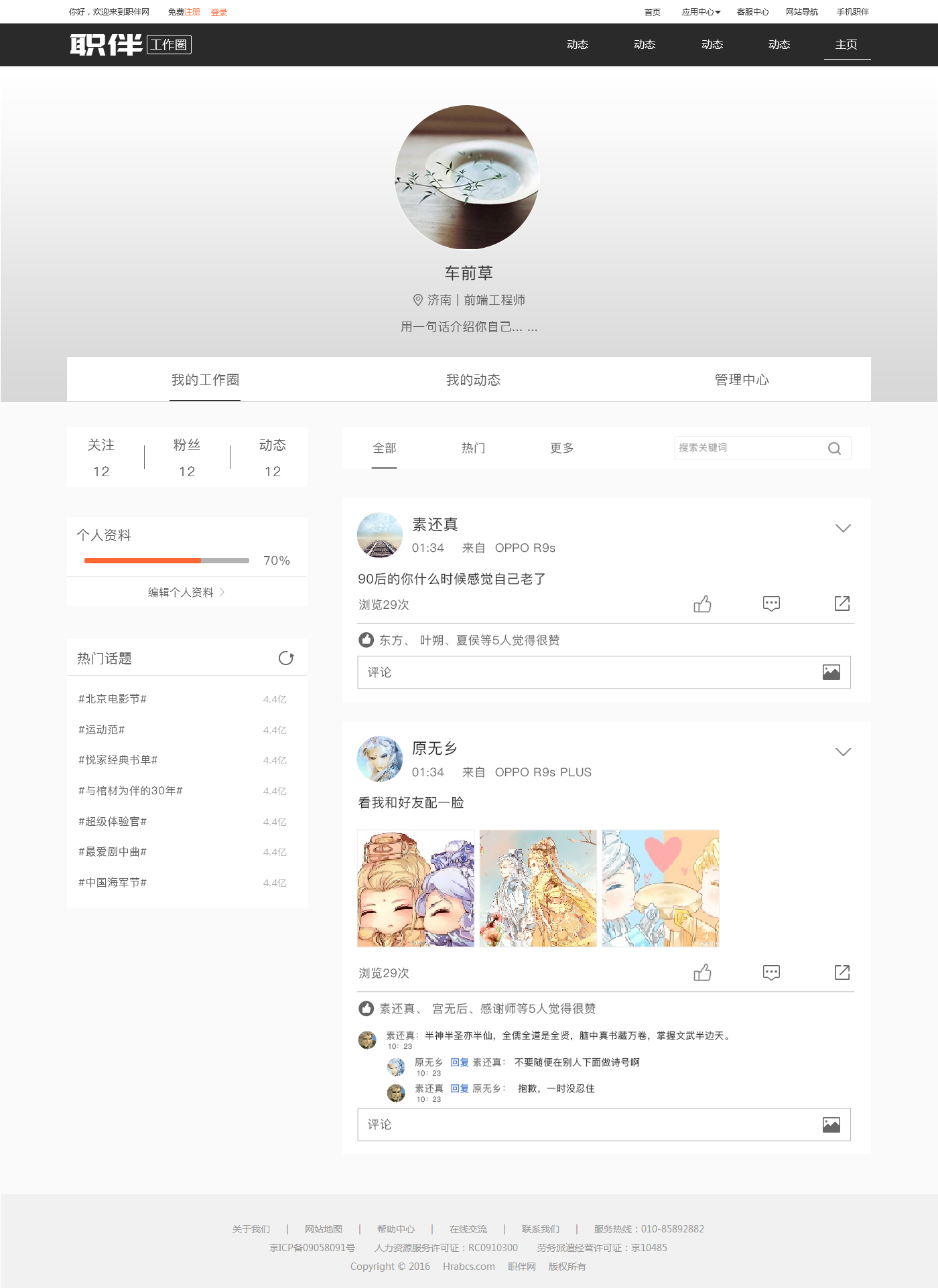938x1288 pixels.
Task: Switch to 我的动态 tab
Action: pos(473,380)
